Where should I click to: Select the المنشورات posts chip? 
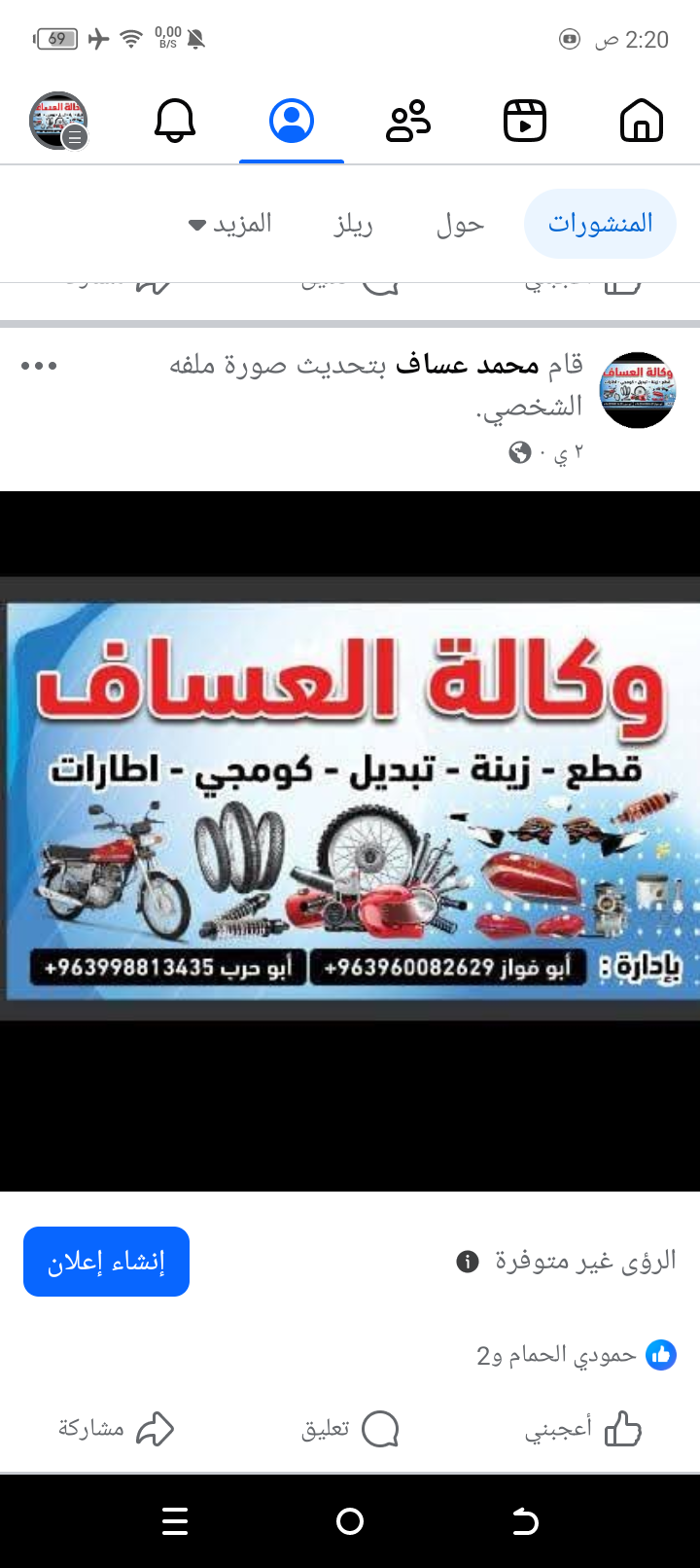point(600,224)
